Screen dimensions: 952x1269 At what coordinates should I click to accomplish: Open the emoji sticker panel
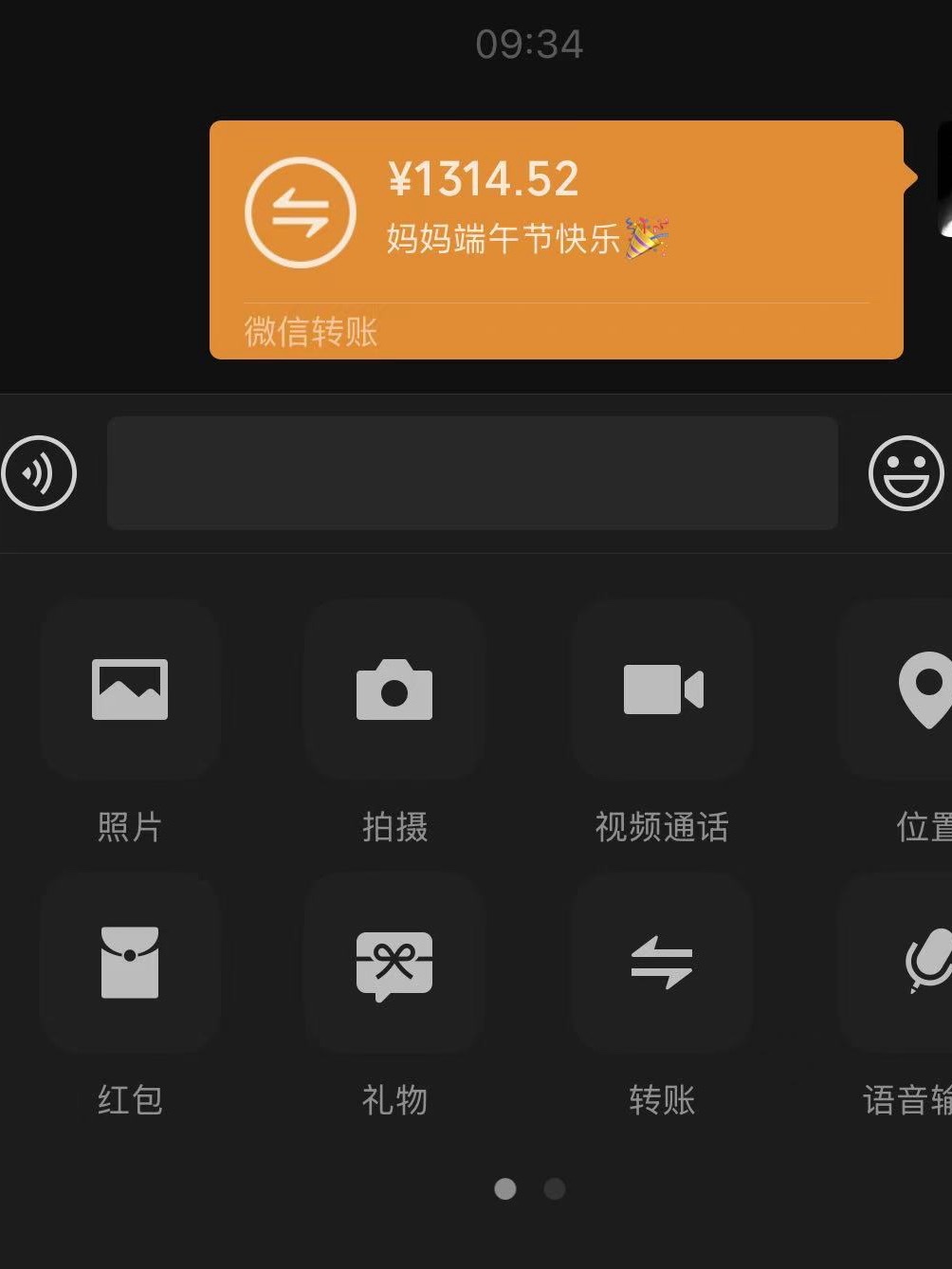(906, 473)
